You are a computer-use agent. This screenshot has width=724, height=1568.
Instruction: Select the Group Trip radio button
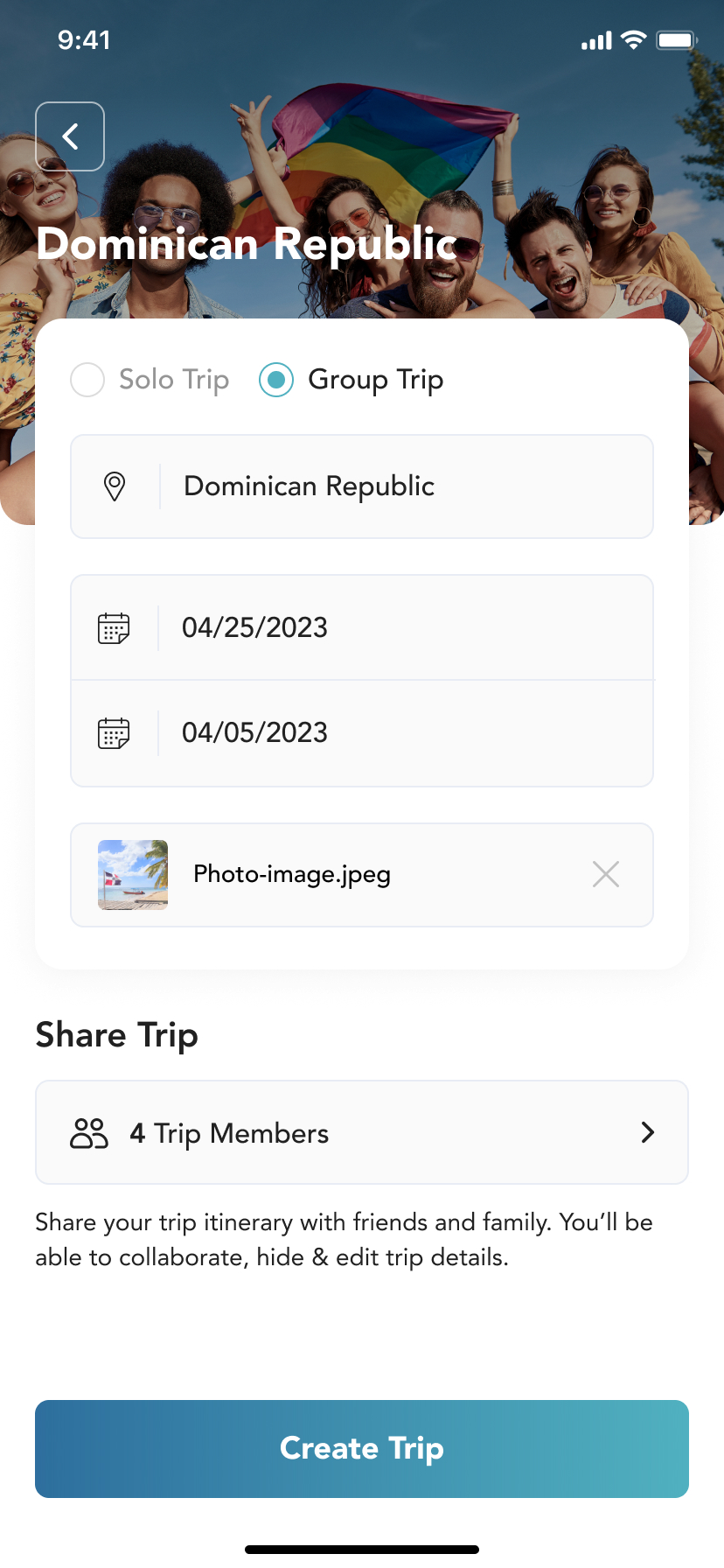click(x=275, y=380)
